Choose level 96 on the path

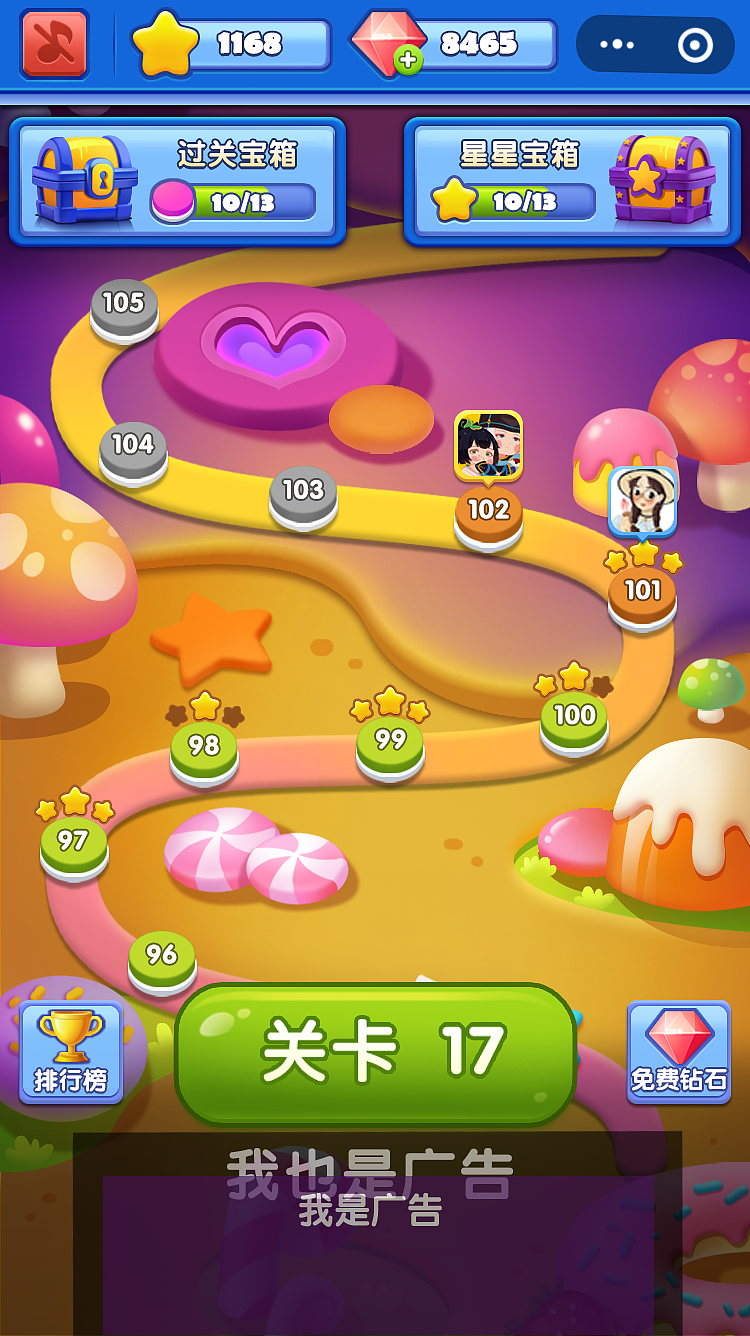162,957
